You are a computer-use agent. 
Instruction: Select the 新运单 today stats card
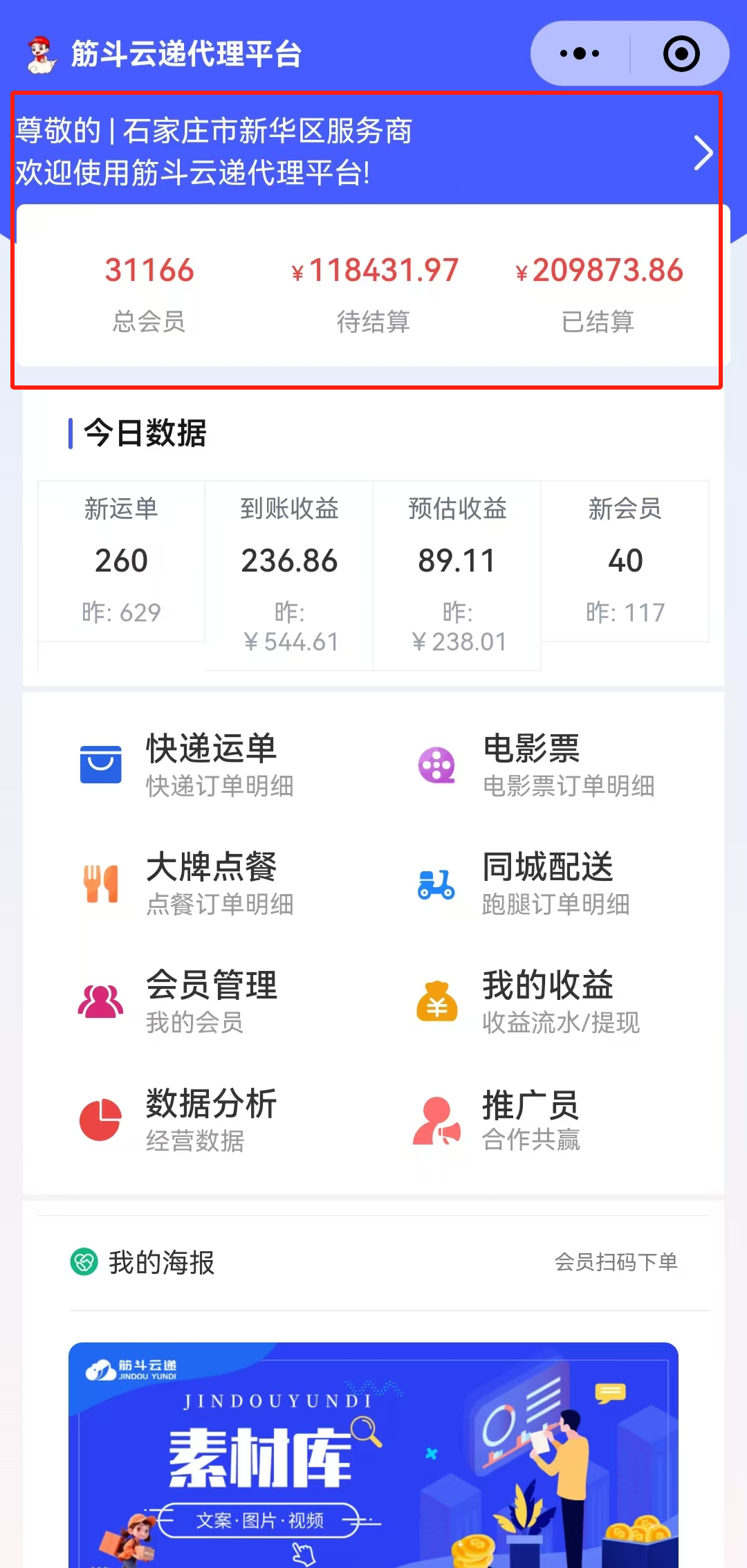point(121,560)
